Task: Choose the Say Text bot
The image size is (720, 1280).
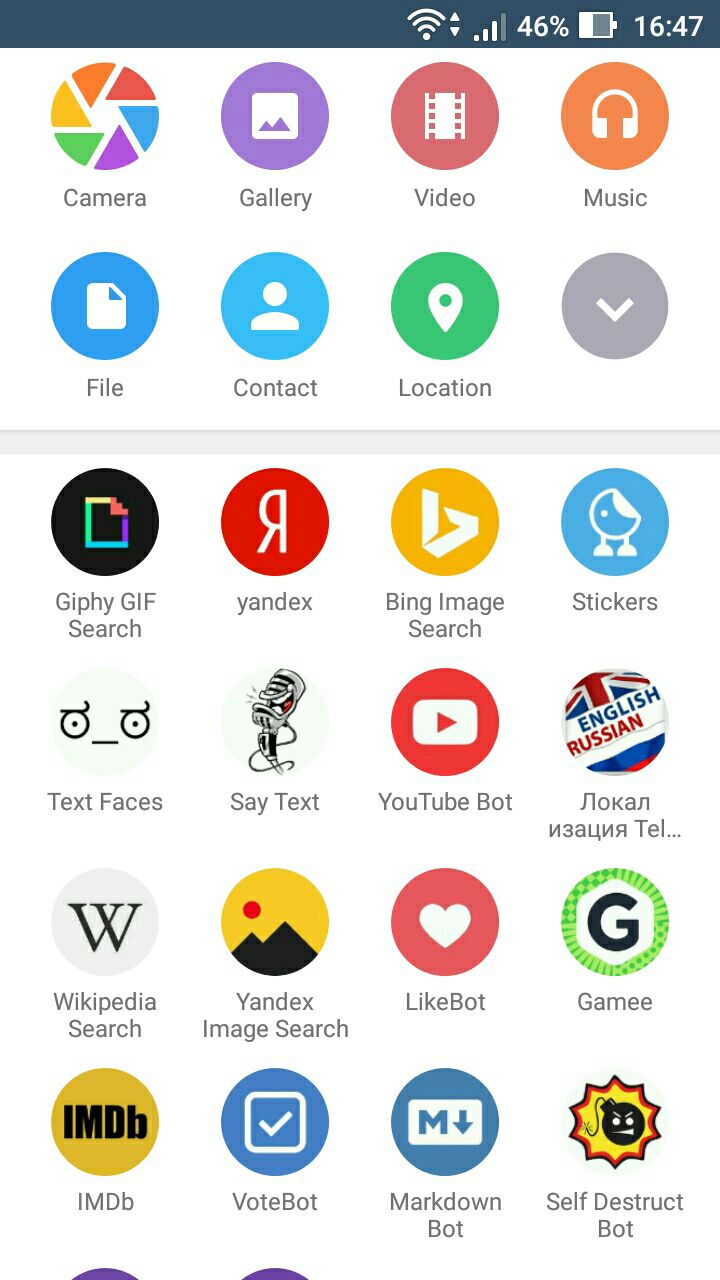Action: (275, 722)
